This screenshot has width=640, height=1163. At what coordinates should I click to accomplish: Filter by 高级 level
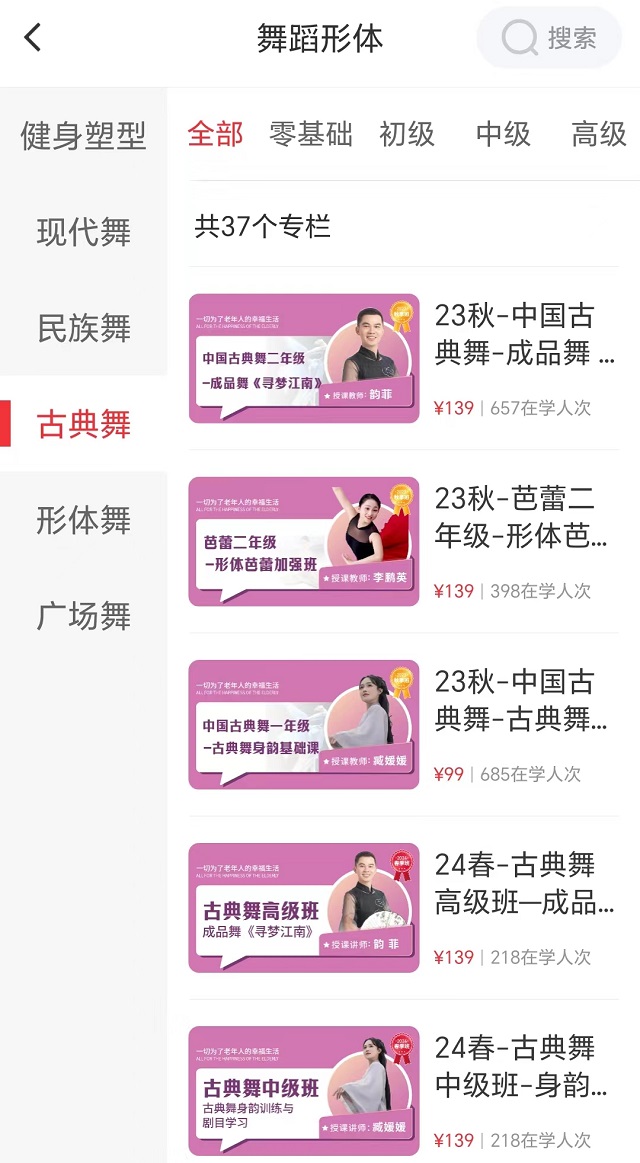[x=598, y=134]
